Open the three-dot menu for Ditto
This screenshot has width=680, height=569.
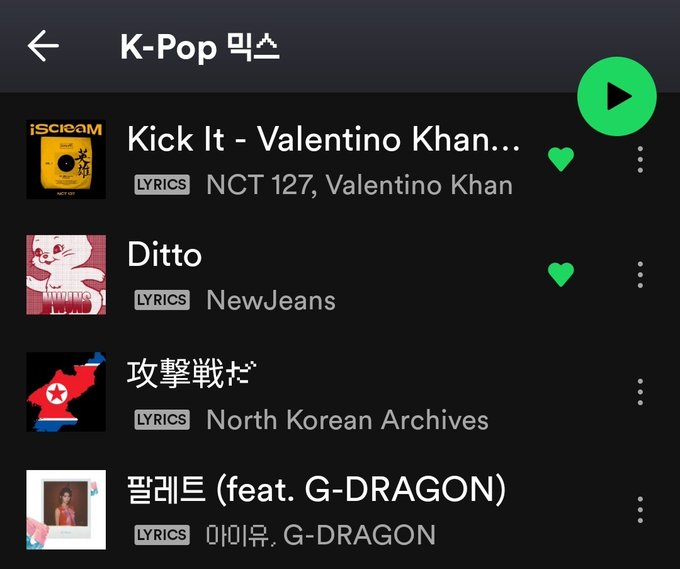pyautogui.click(x=640, y=274)
